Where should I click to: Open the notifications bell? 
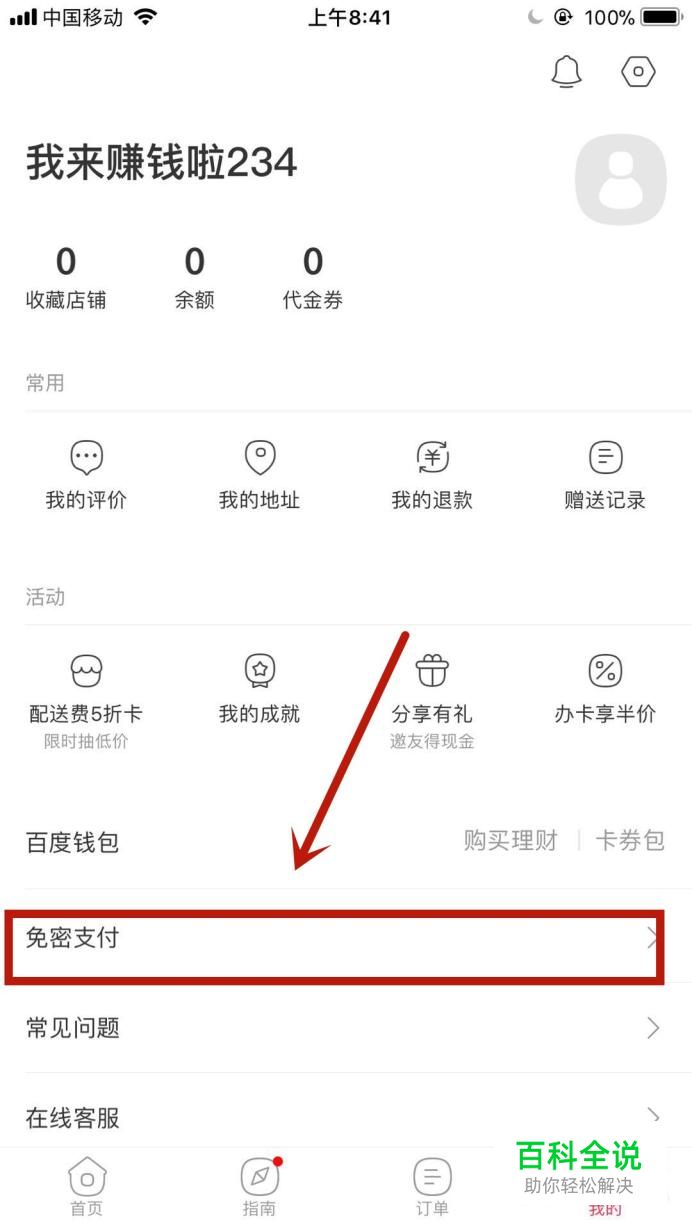coord(567,72)
